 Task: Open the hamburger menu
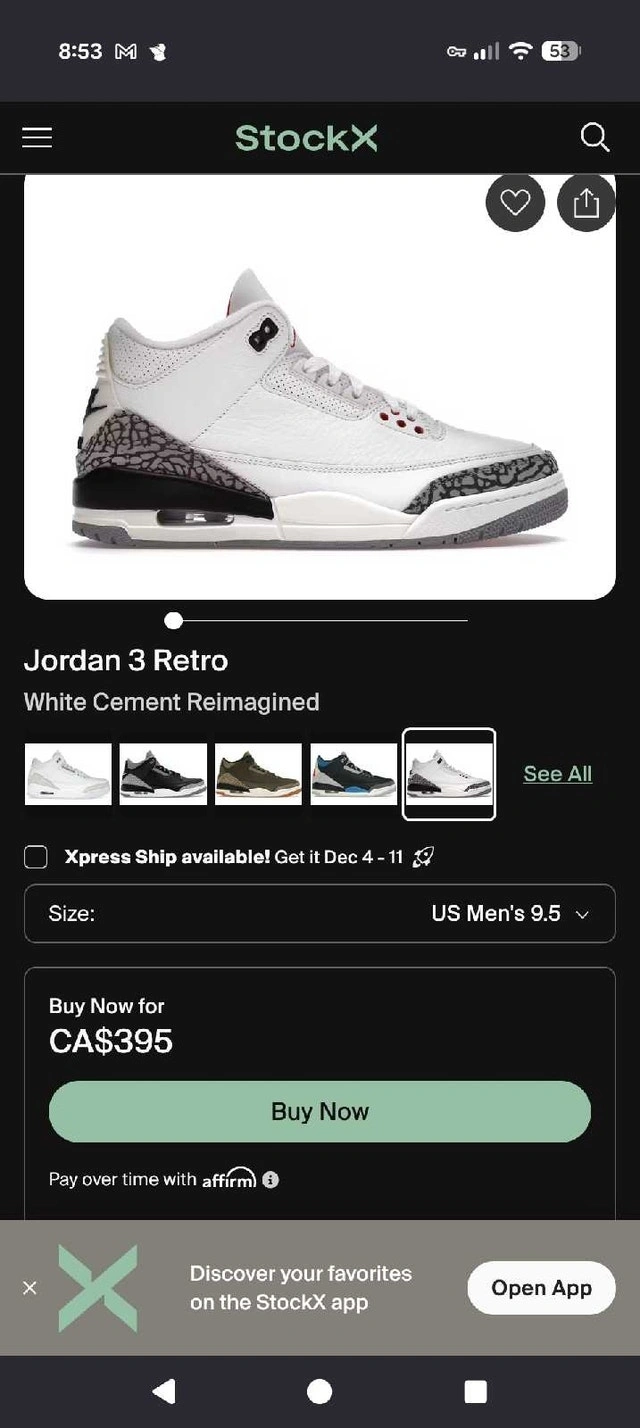click(x=37, y=138)
